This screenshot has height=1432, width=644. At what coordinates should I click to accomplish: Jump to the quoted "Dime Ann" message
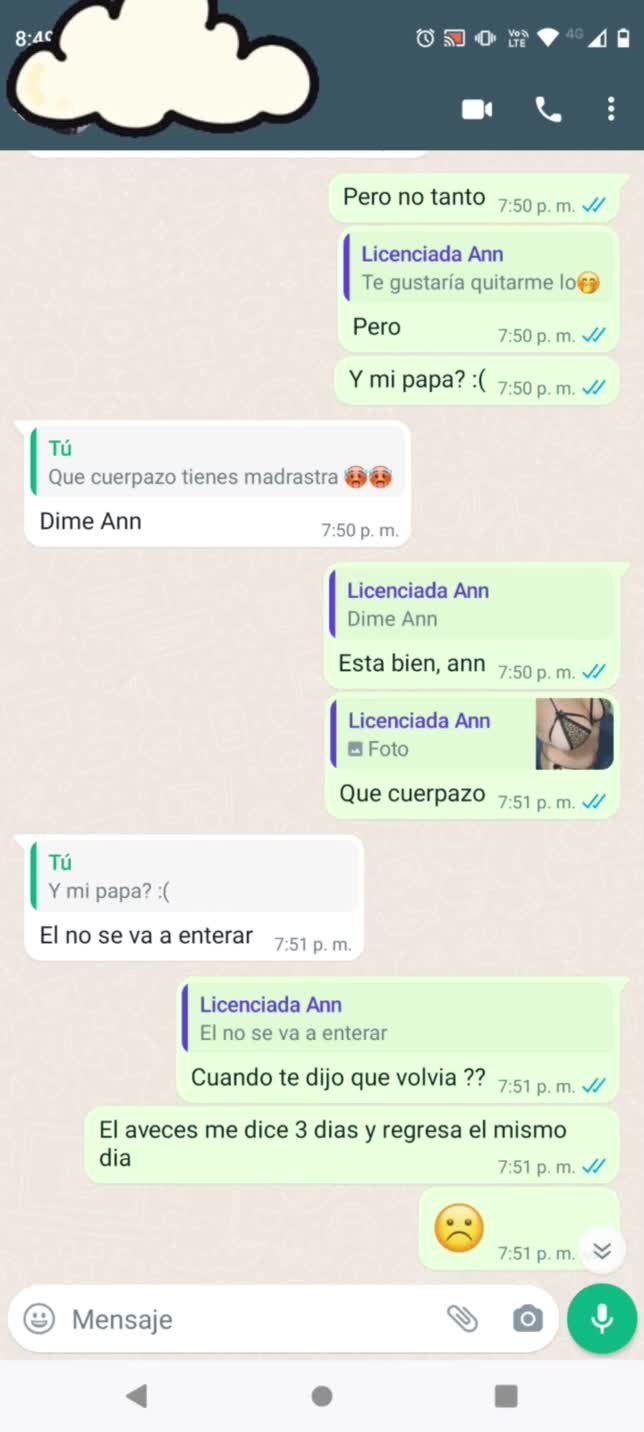(x=470, y=605)
